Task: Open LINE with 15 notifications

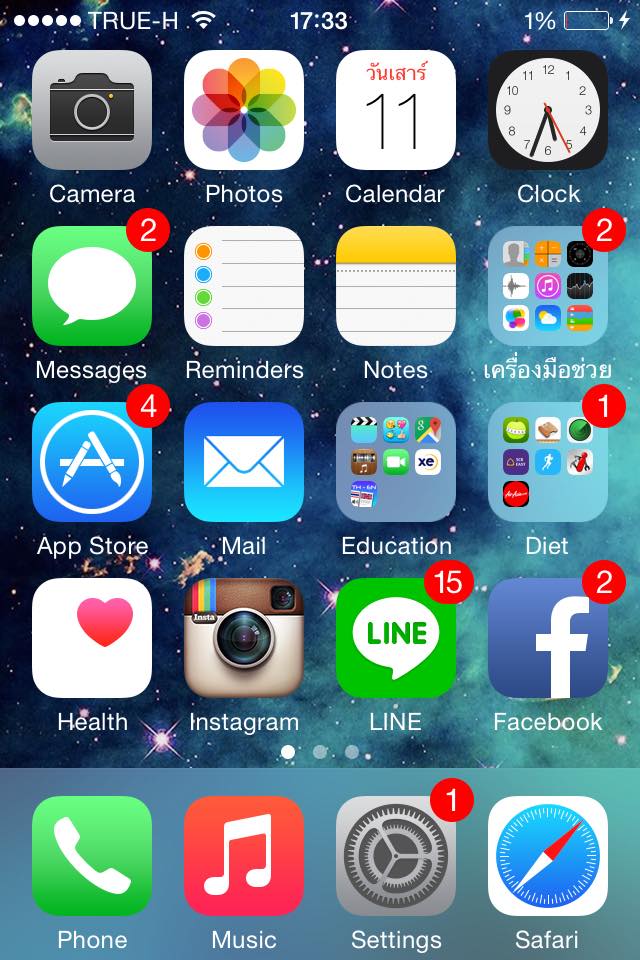Action: pos(396,638)
